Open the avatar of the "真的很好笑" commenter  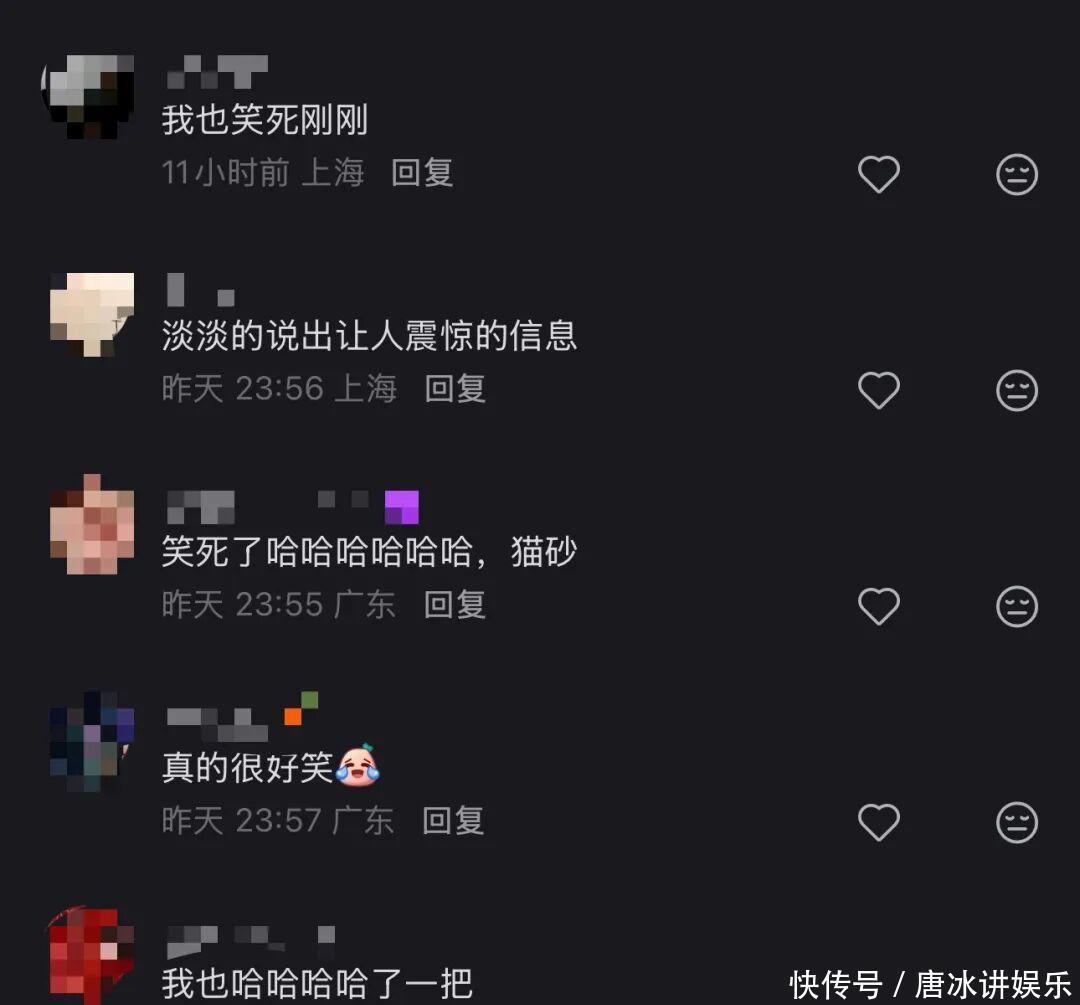pos(92,742)
